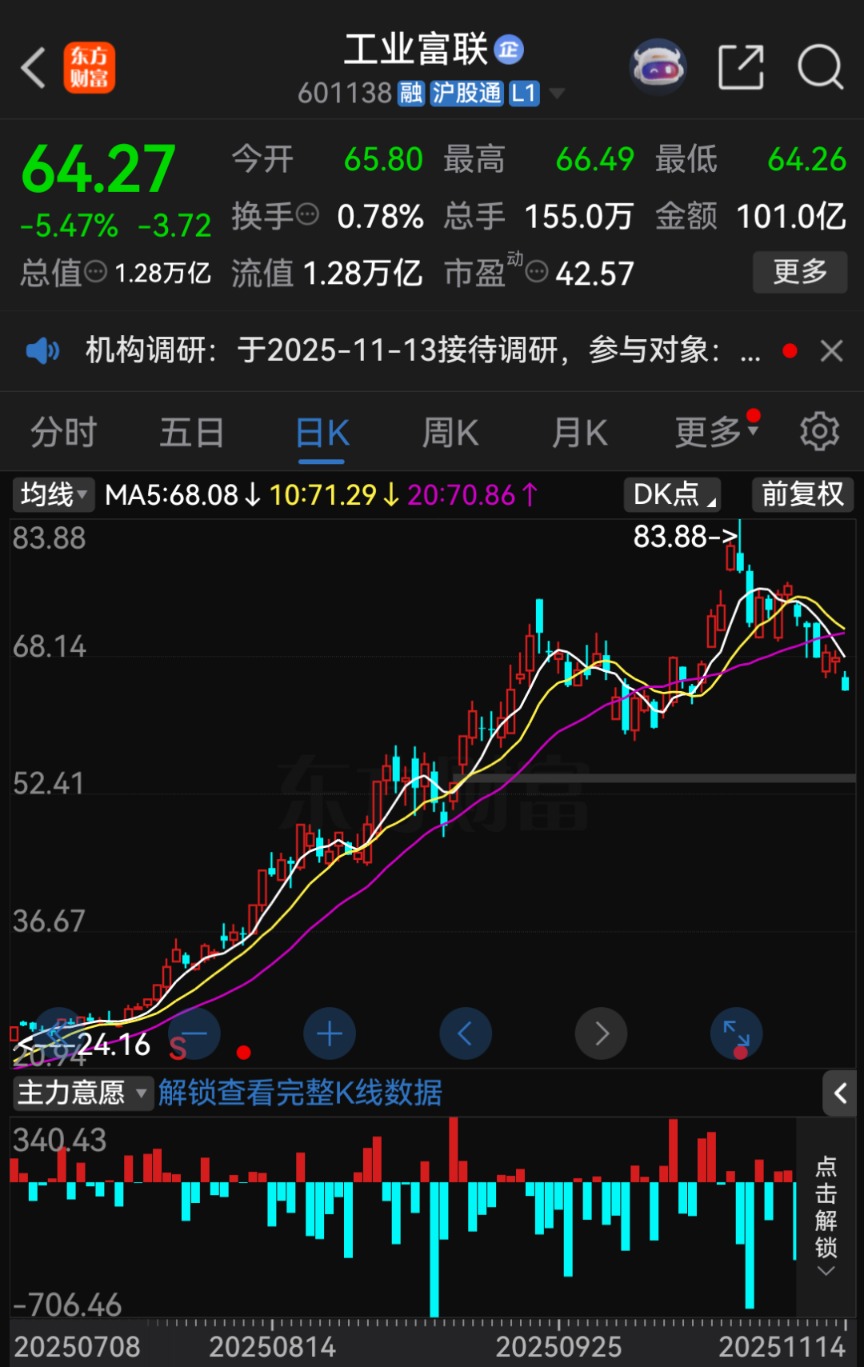Expand the chart to fullscreen
This screenshot has height=1367, width=864.
pyautogui.click(x=736, y=1034)
